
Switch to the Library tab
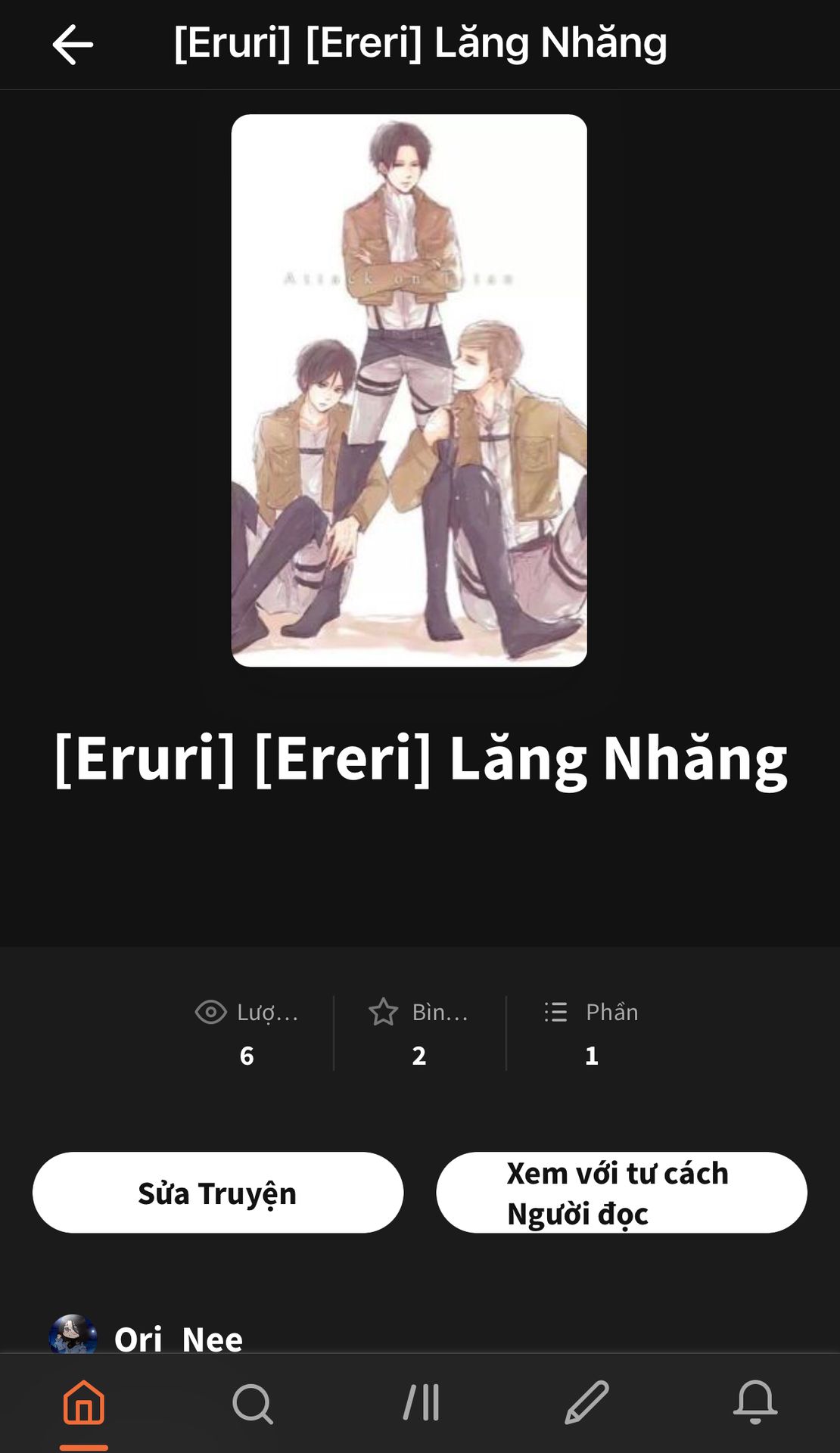click(x=421, y=1402)
